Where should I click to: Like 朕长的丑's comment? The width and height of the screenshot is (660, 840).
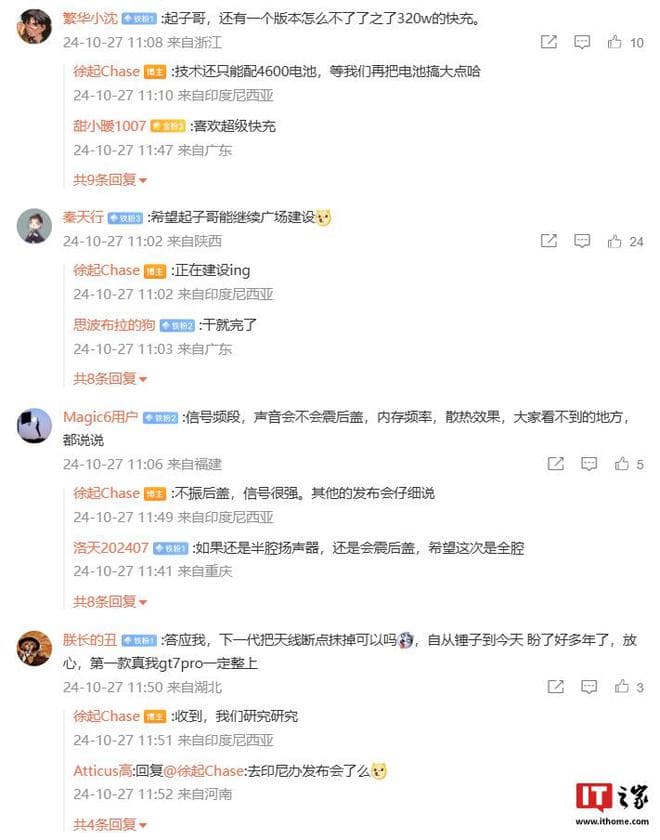tap(622, 687)
